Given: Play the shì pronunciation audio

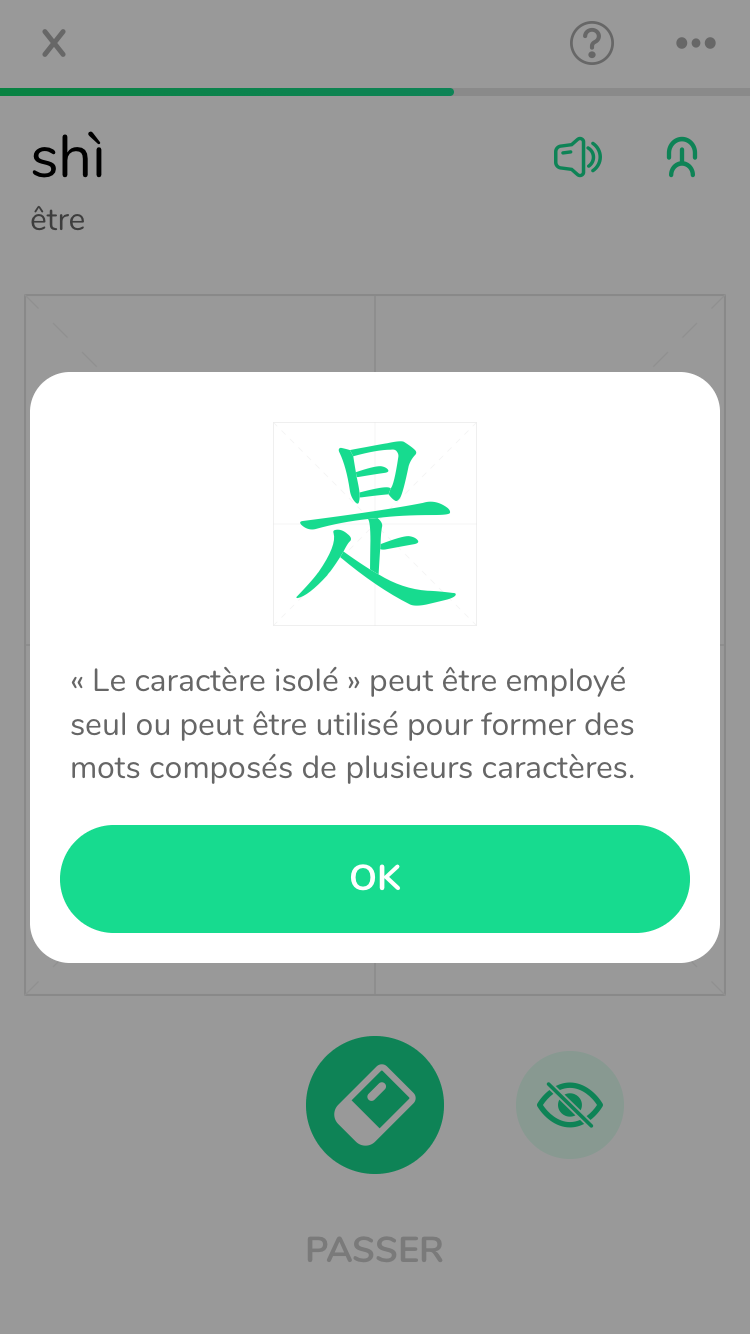Looking at the screenshot, I should 577,158.
